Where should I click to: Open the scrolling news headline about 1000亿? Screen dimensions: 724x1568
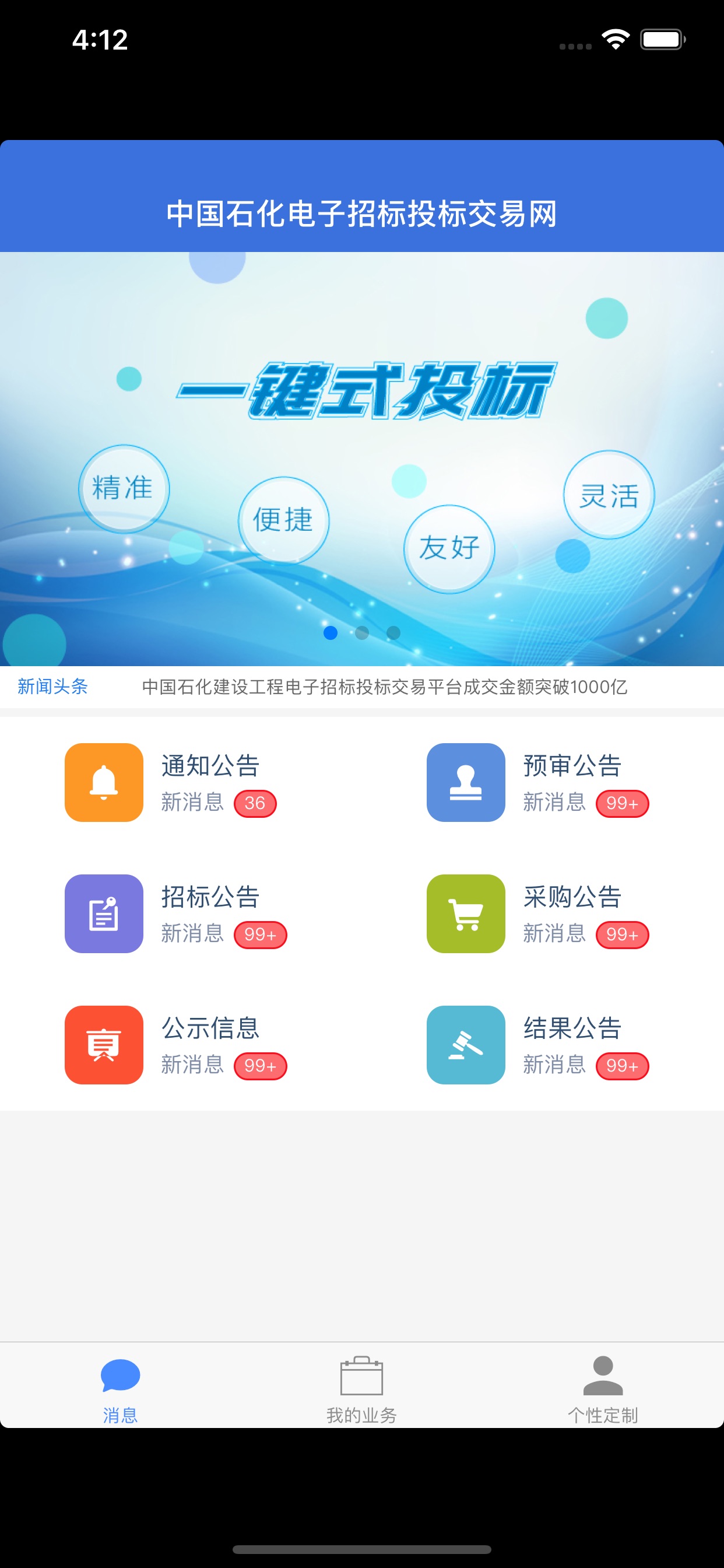point(385,687)
